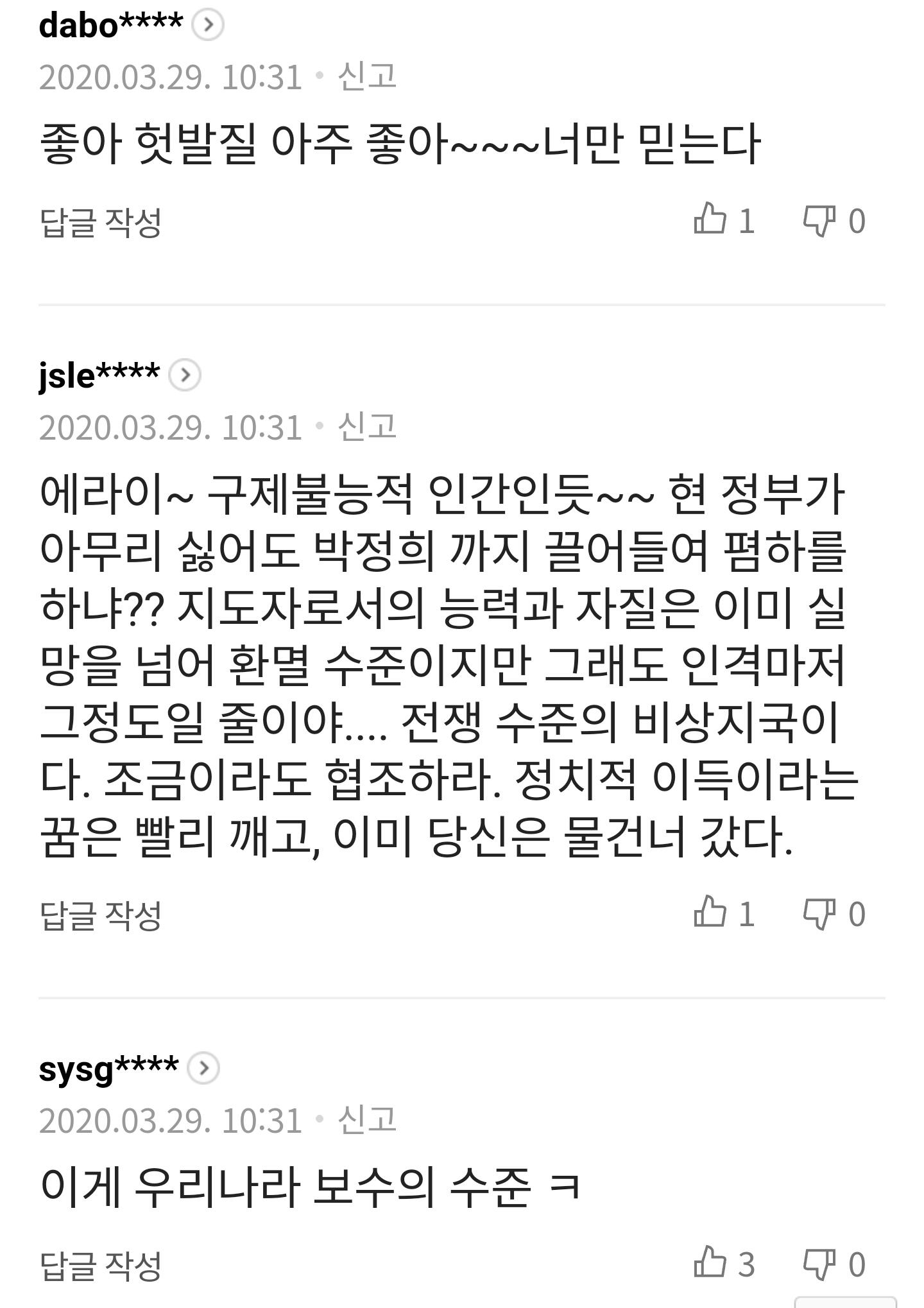
Task: Write a reply to dabo****'s comment
Action: [x=100, y=223]
